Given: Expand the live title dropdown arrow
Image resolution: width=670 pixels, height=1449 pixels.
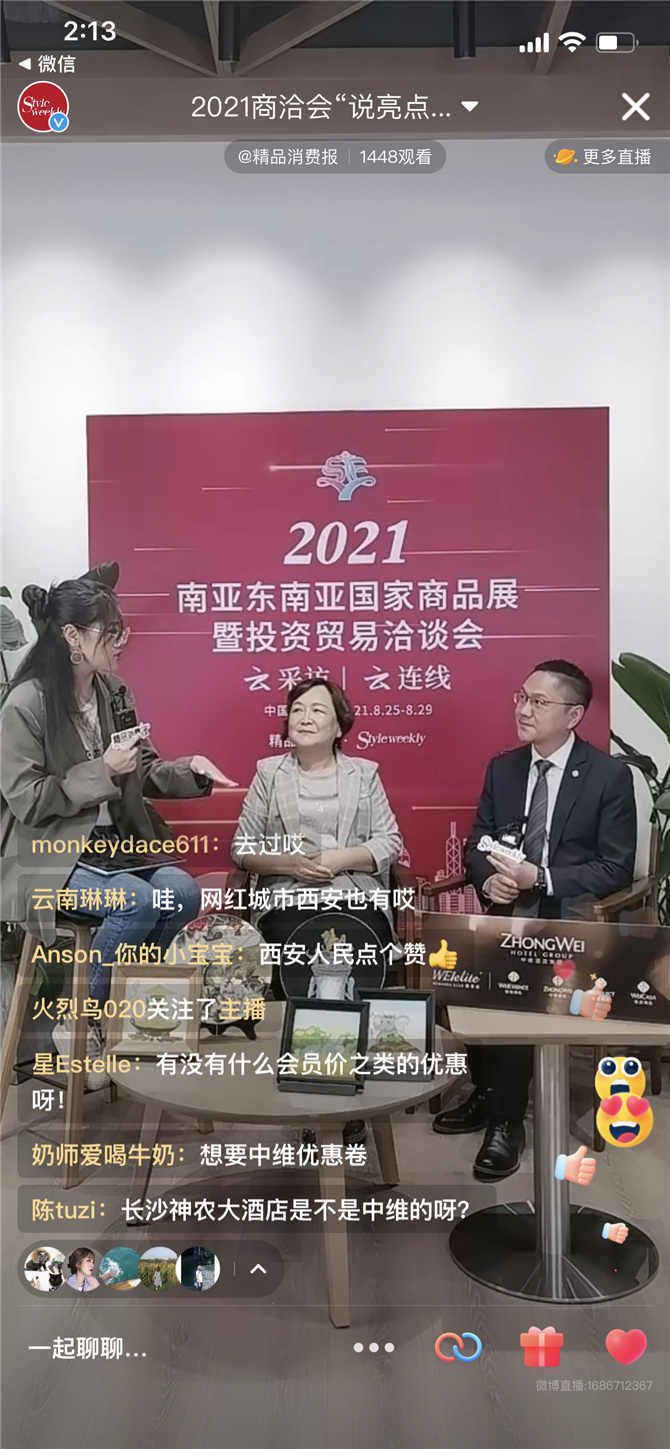Looking at the screenshot, I should [469, 106].
